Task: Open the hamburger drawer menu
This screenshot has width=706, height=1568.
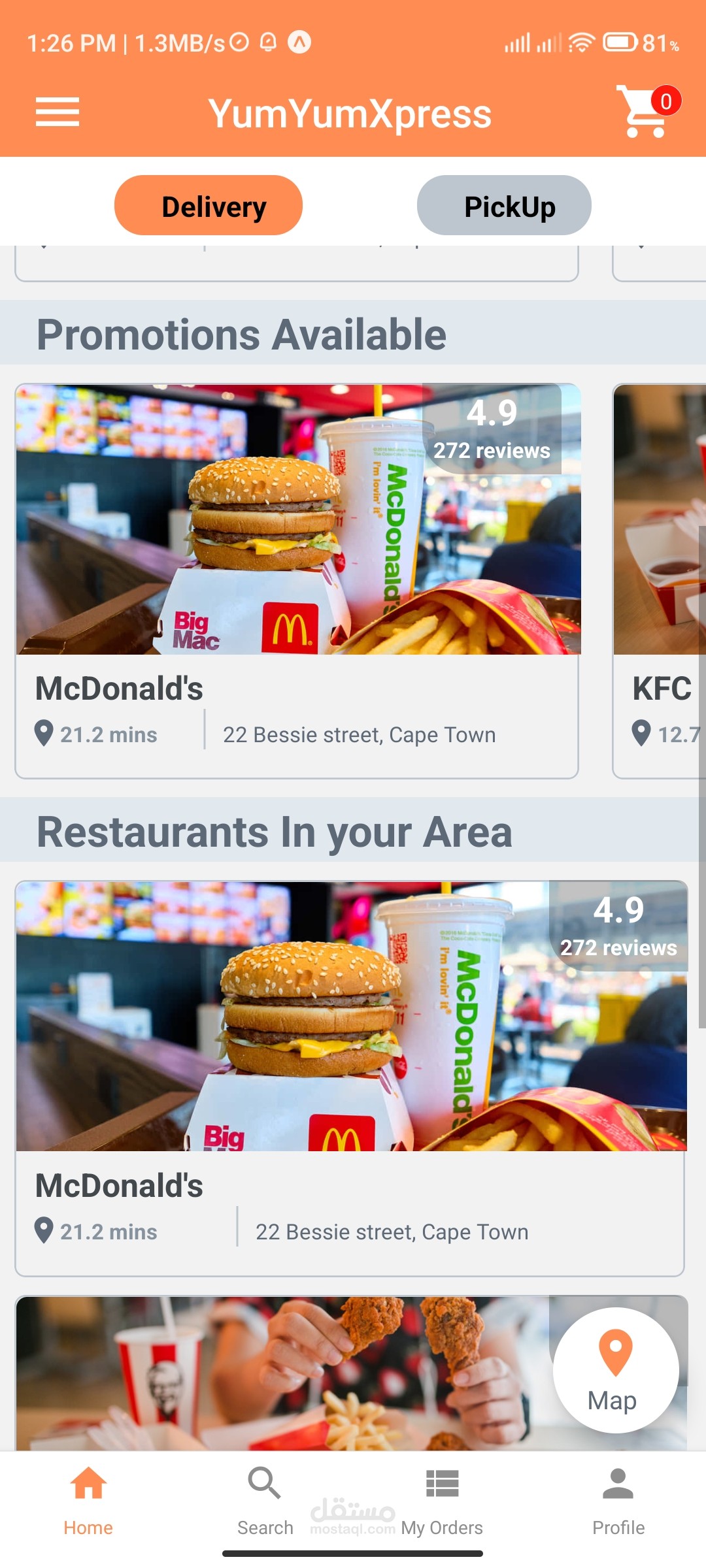Action: 58,112
